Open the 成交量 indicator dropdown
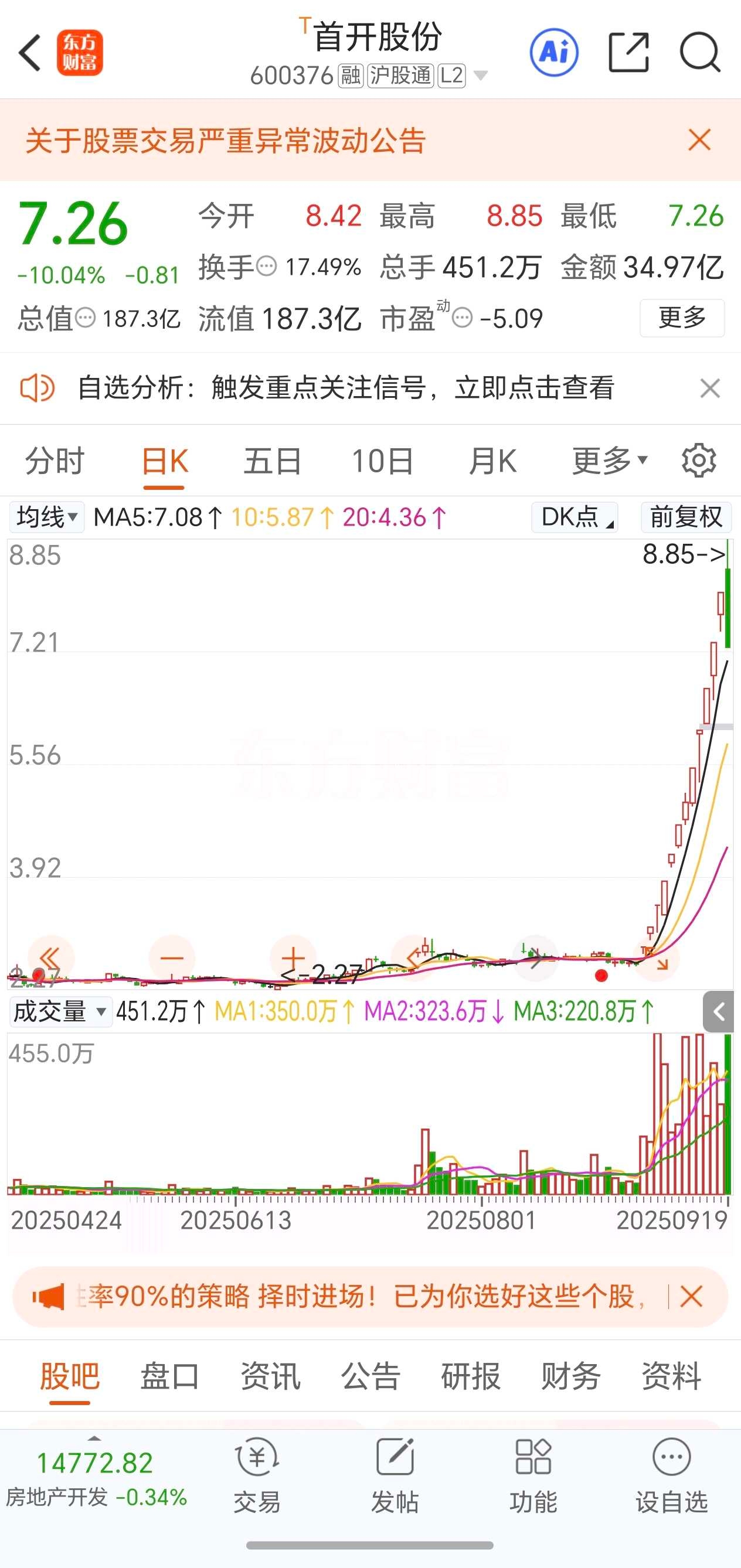 [60, 1012]
